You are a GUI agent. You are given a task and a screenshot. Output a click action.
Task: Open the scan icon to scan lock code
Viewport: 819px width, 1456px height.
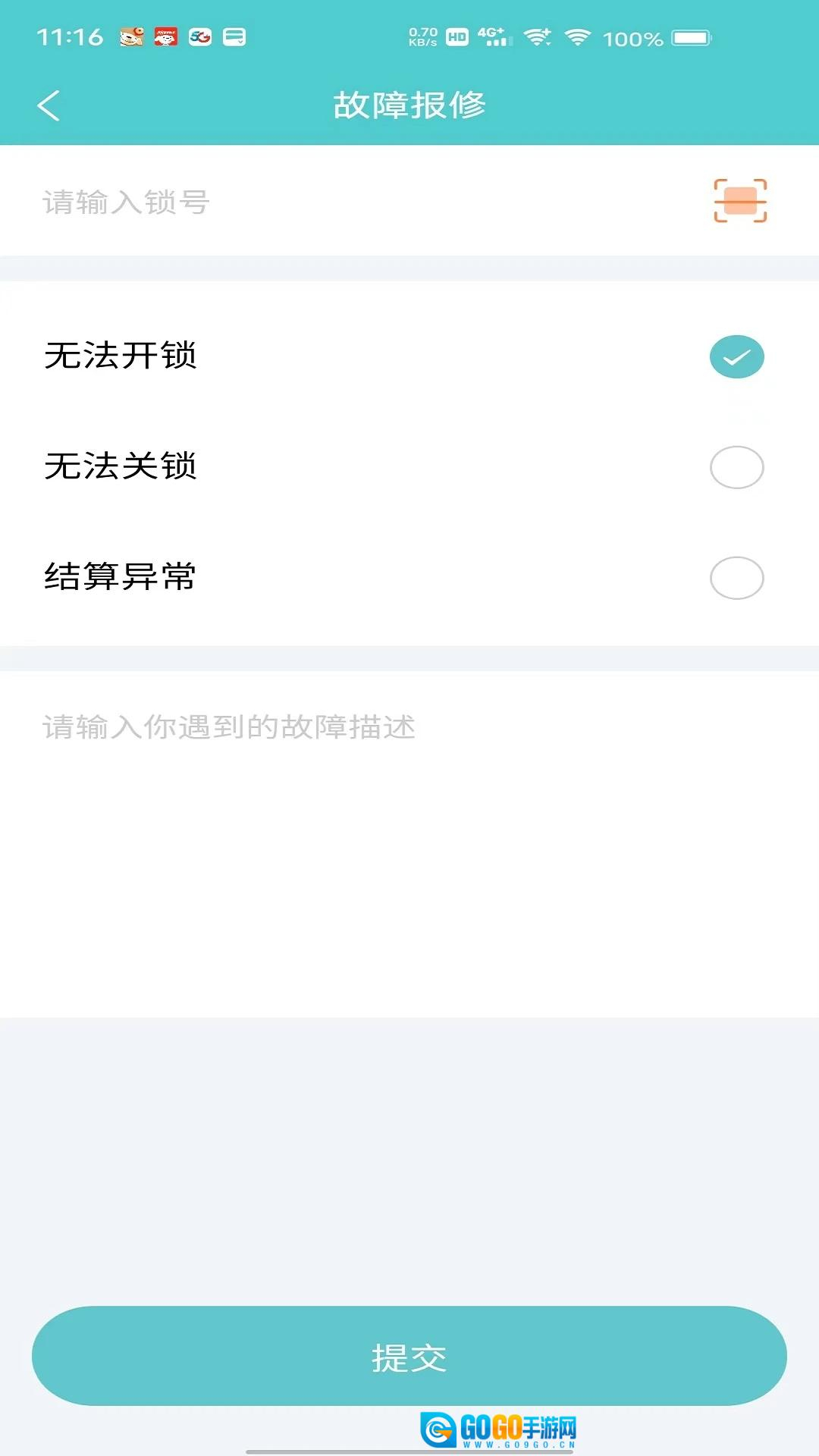click(740, 201)
